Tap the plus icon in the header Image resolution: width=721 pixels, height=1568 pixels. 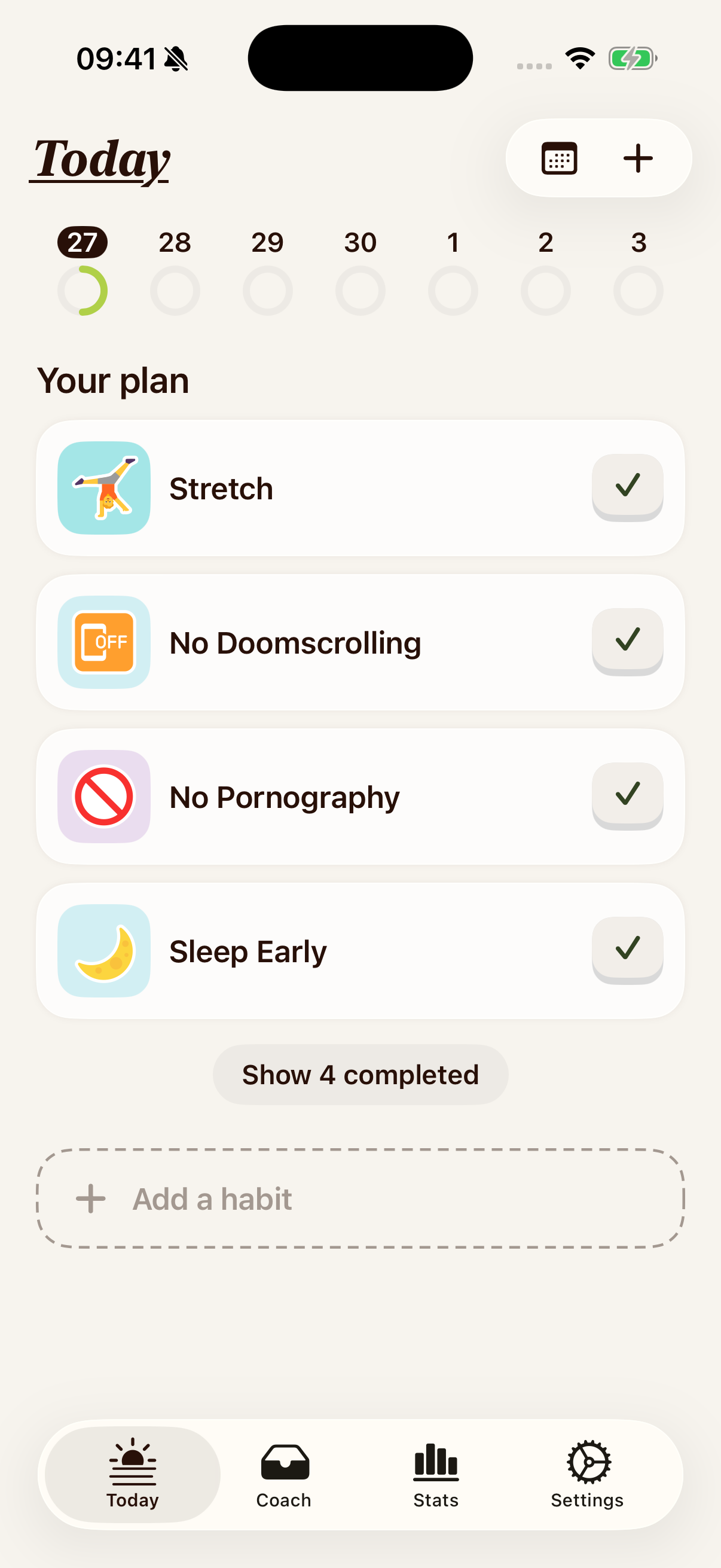[638, 158]
